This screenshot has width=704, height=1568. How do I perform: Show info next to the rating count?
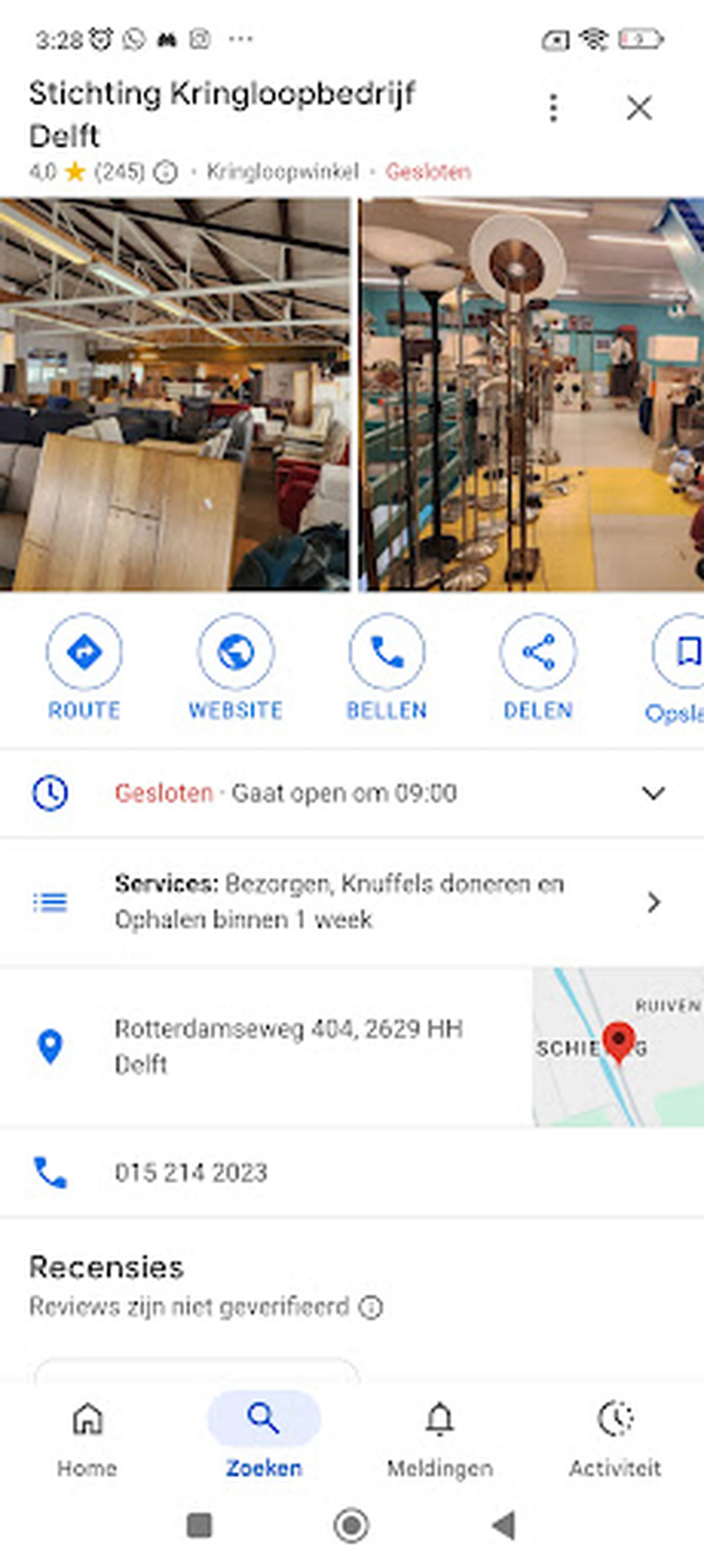(x=165, y=172)
